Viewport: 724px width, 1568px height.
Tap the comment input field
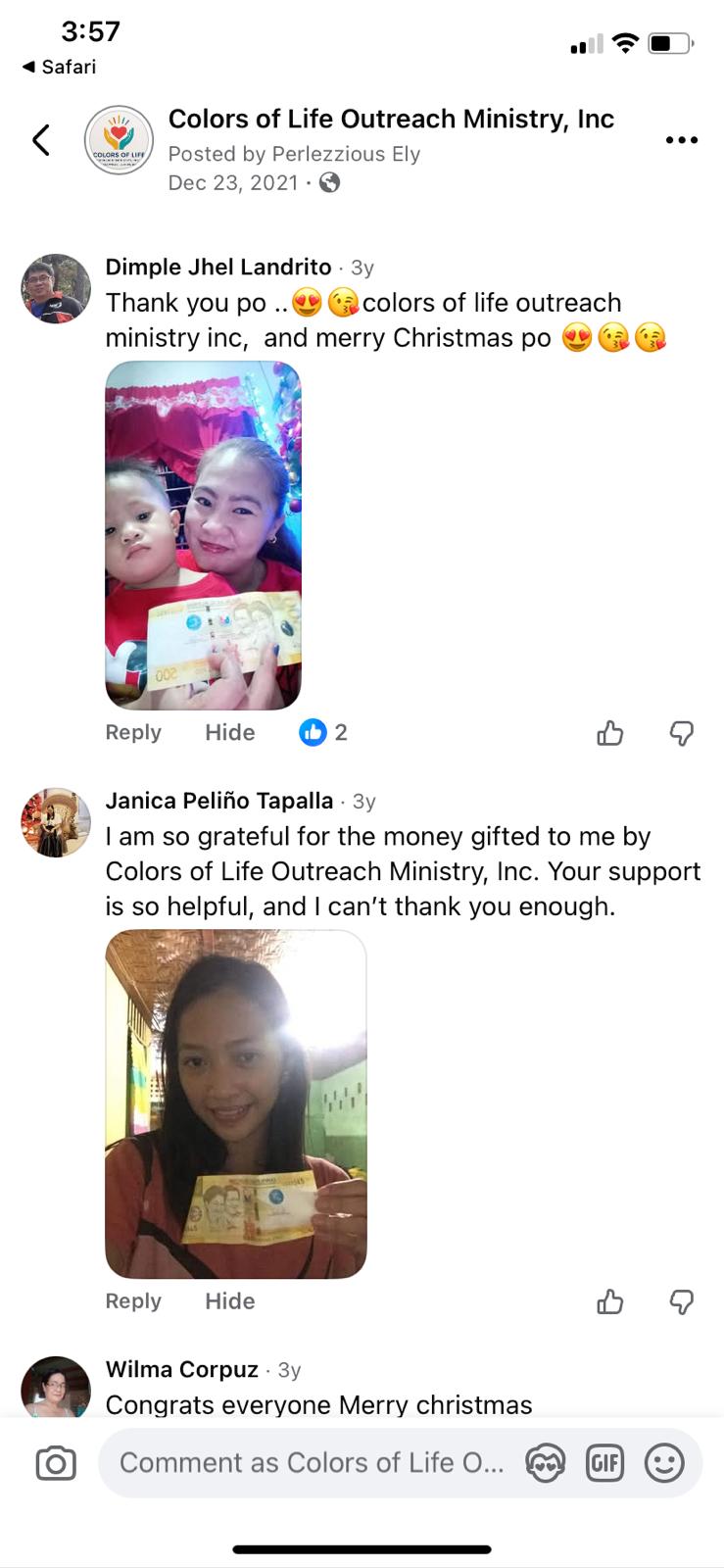[x=312, y=1463]
